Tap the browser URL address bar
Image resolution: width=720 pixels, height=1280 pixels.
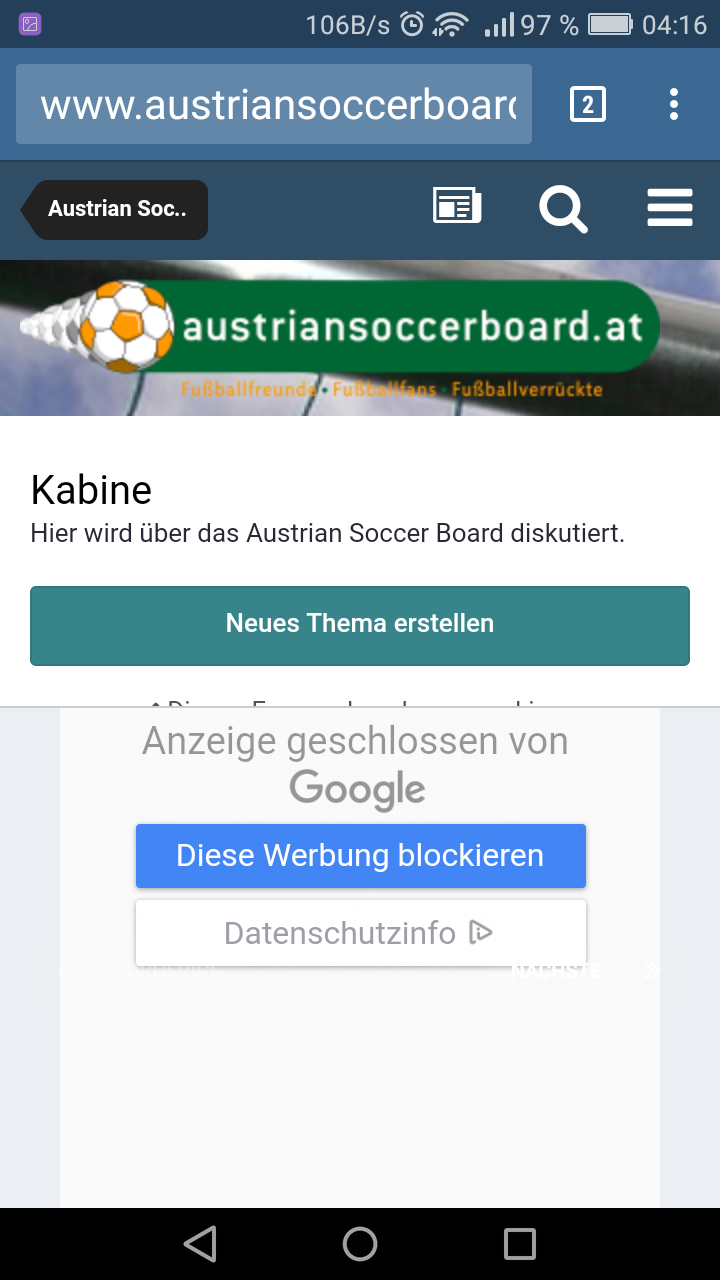pyautogui.click(x=274, y=104)
